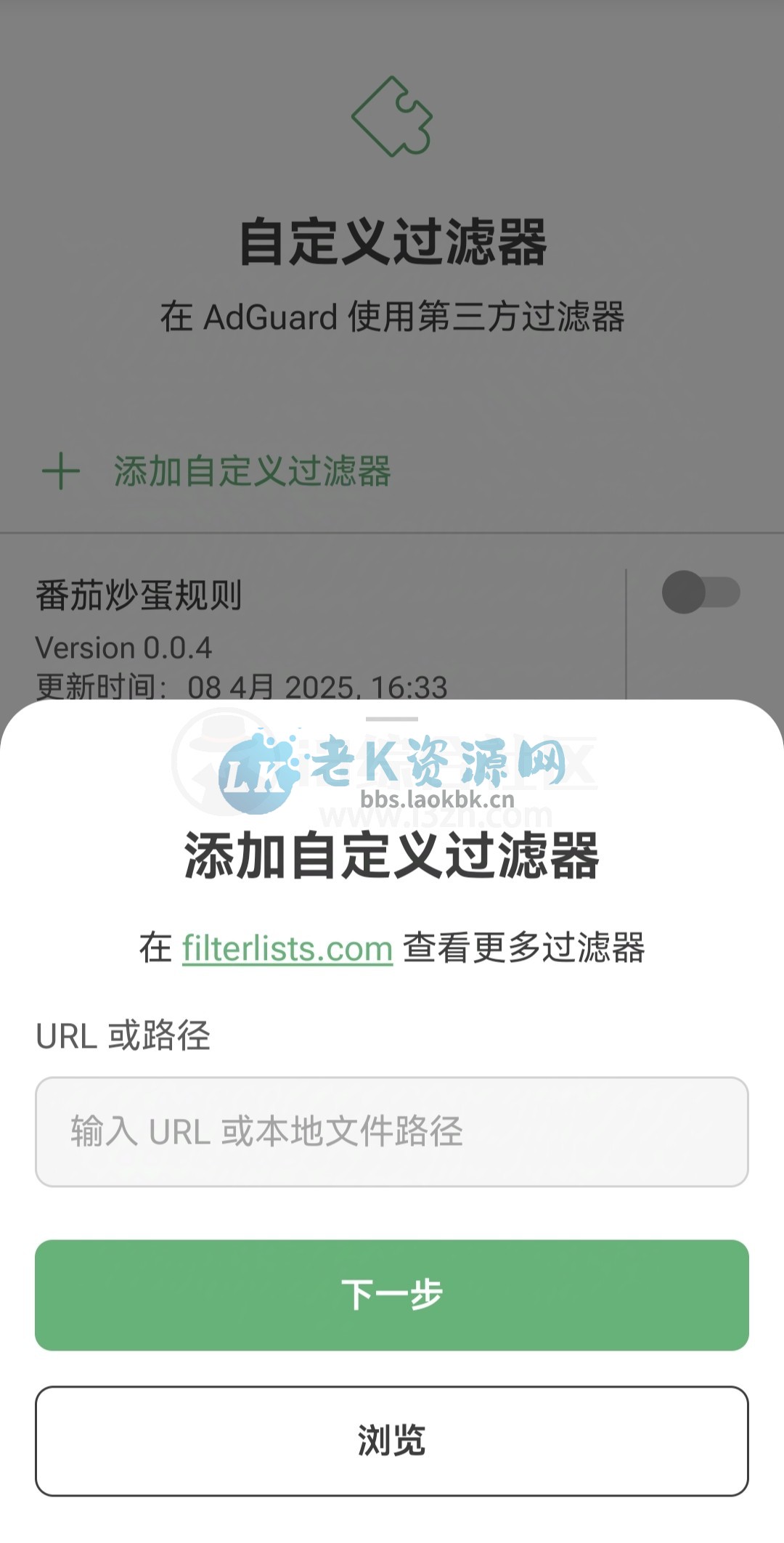Tap 浏览 to browse local files
This screenshot has width=784, height=1543.
(392, 1441)
